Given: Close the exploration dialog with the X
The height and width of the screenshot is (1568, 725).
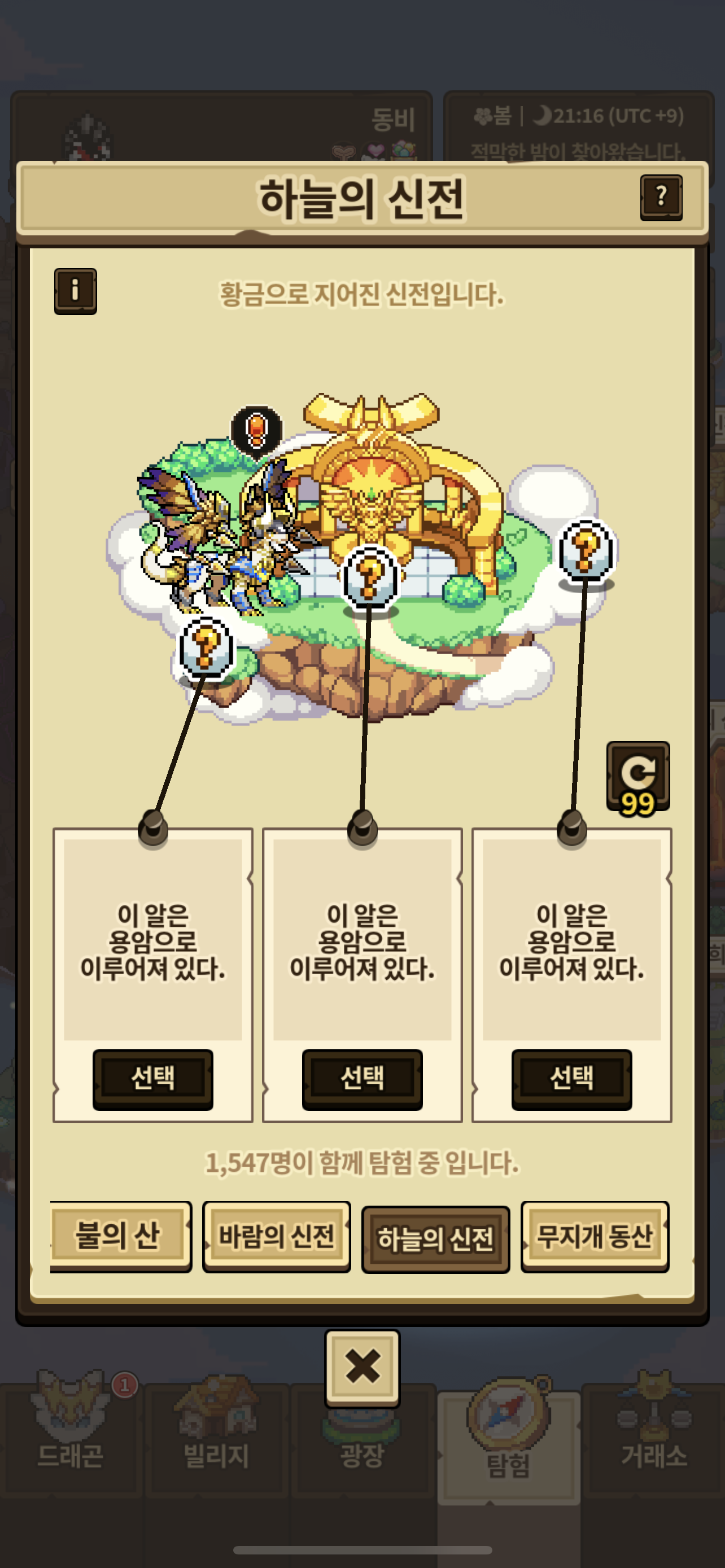Looking at the screenshot, I should click(x=362, y=1367).
